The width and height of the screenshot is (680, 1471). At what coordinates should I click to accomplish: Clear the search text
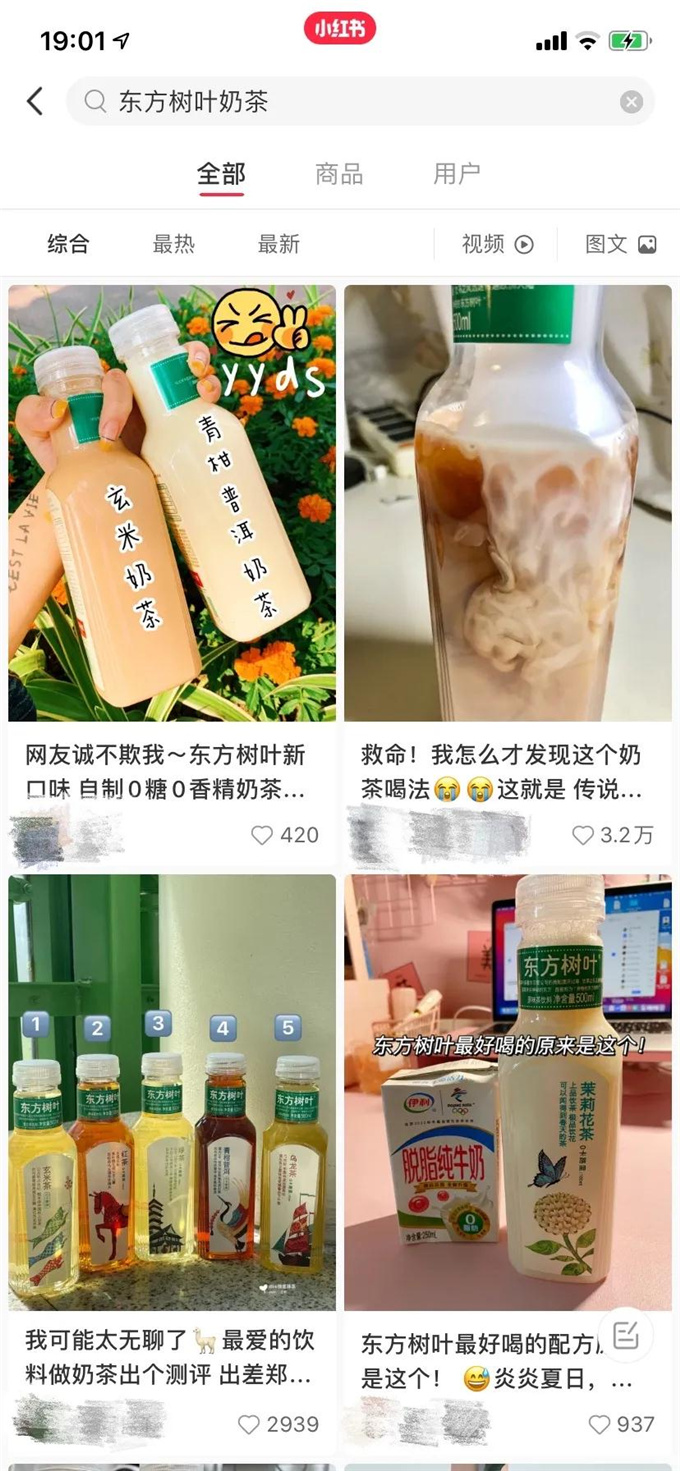point(630,101)
